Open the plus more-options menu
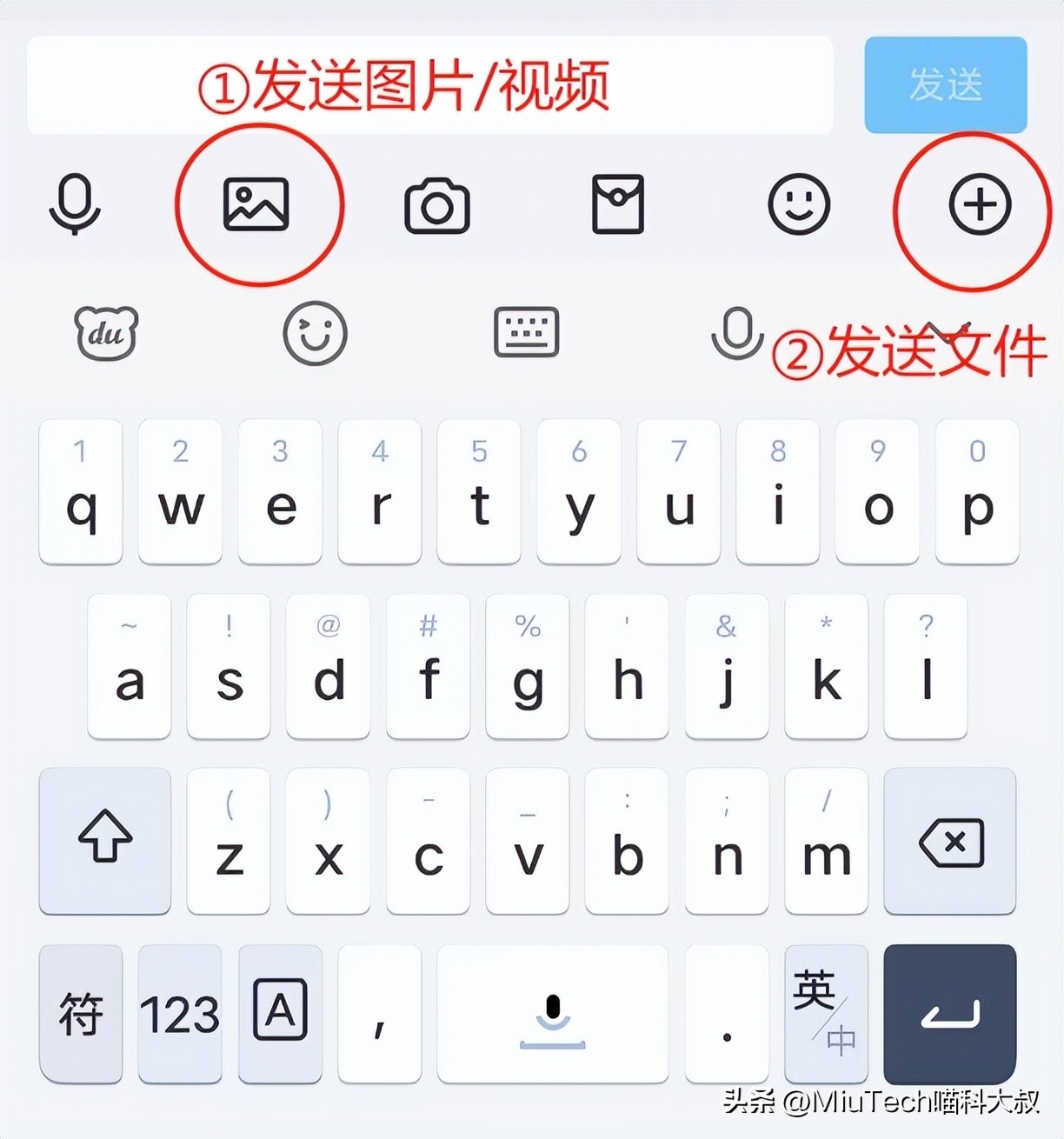 [x=979, y=205]
